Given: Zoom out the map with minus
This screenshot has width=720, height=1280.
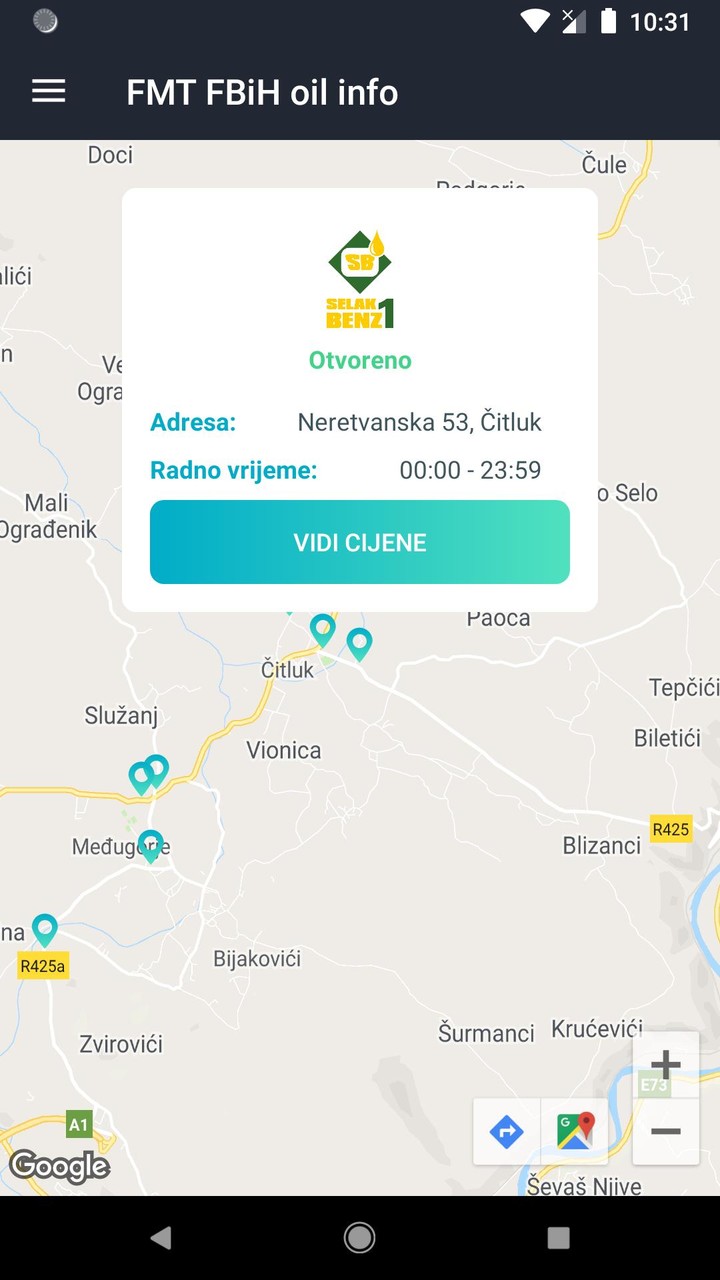Looking at the screenshot, I should click(665, 1131).
